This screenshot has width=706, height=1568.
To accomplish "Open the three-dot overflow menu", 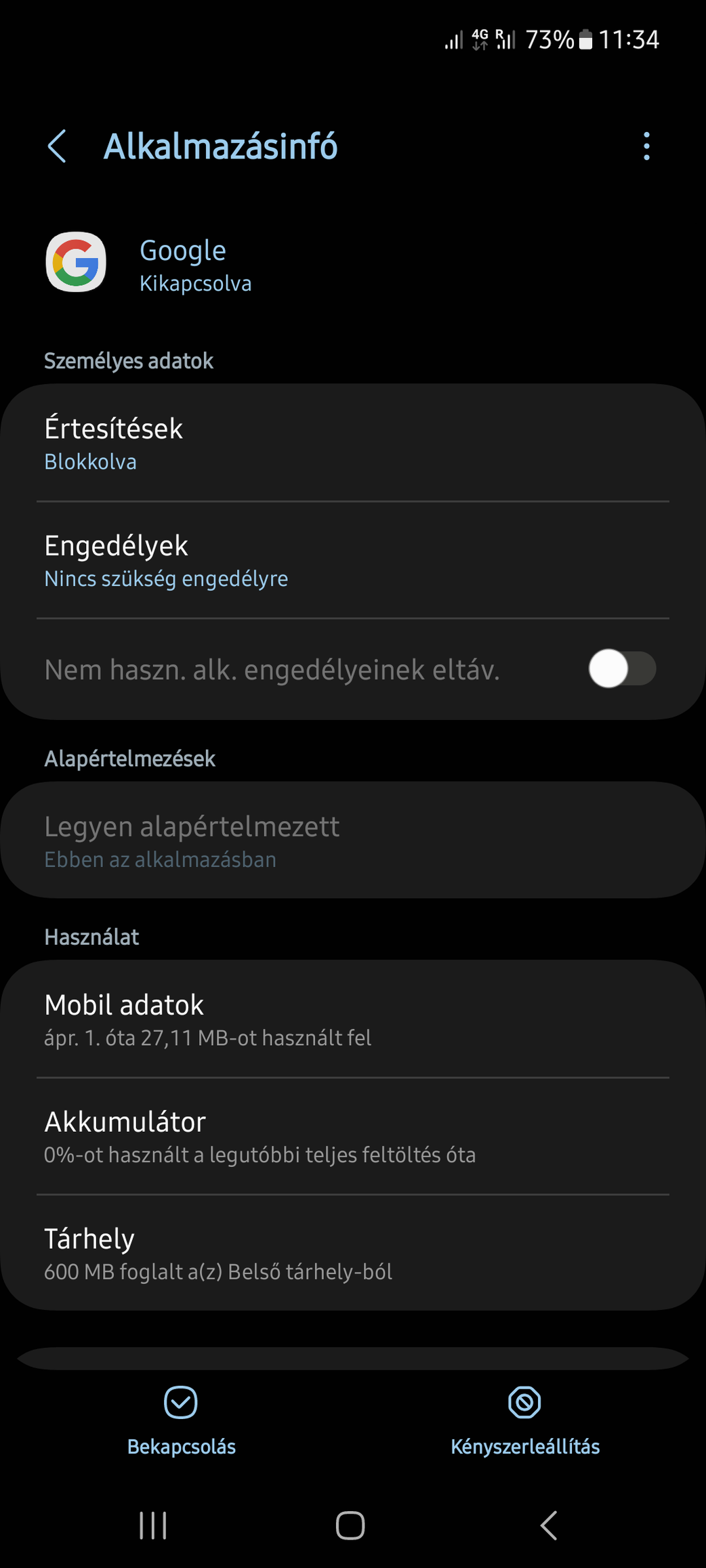I will point(646,146).
